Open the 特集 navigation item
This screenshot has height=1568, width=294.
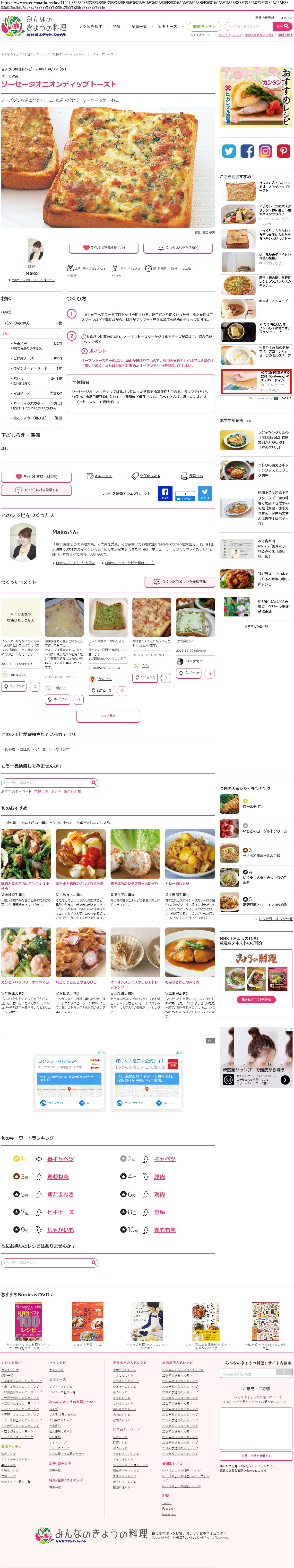coord(117,27)
